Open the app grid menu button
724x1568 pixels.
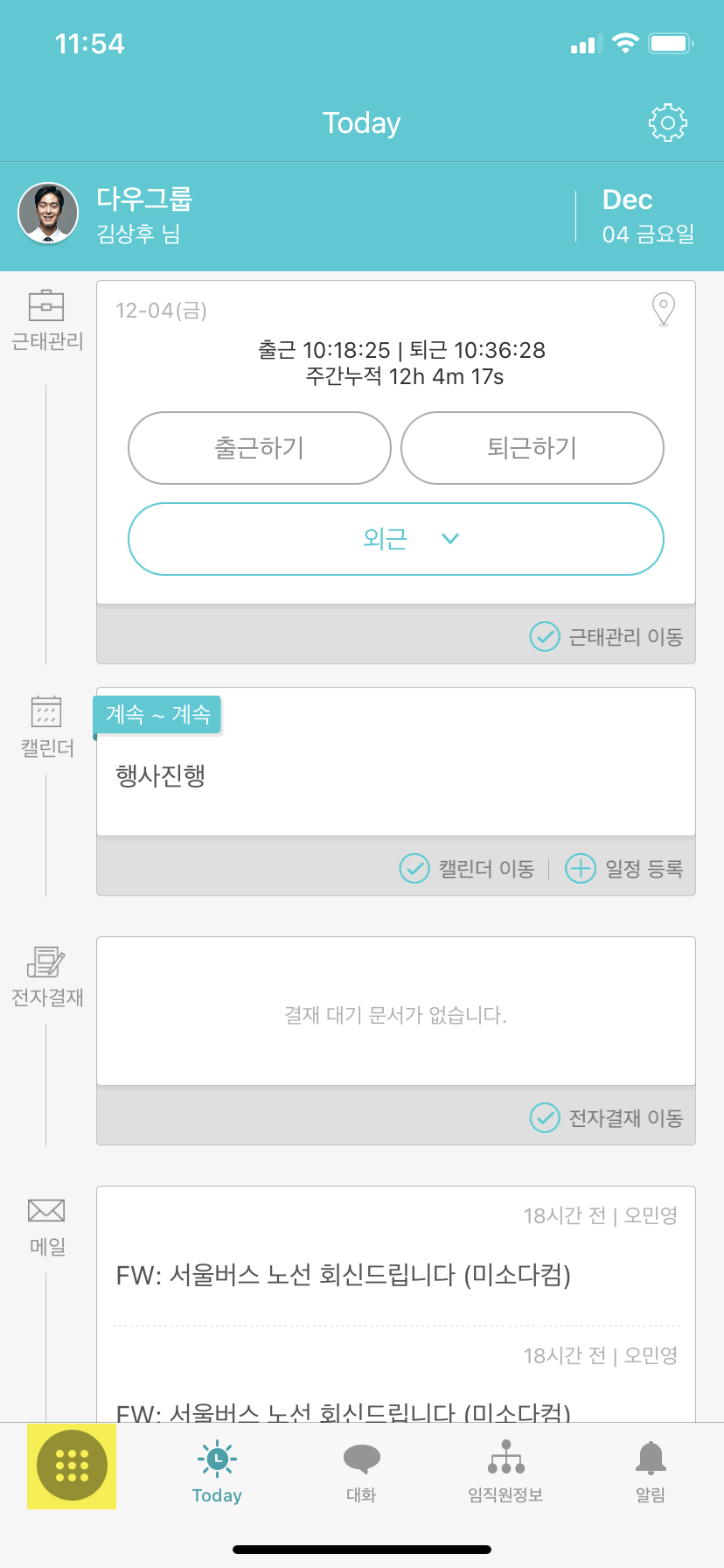point(72,1466)
